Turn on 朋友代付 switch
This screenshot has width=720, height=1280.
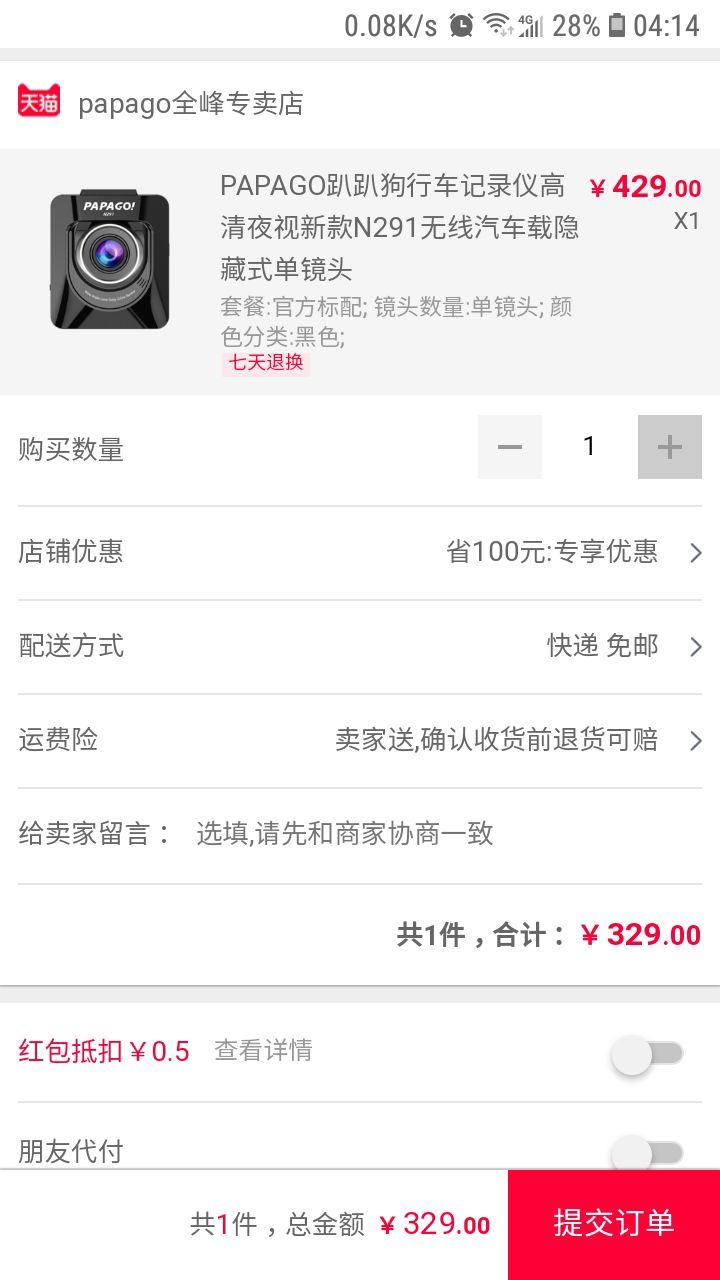pyautogui.click(x=648, y=1153)
